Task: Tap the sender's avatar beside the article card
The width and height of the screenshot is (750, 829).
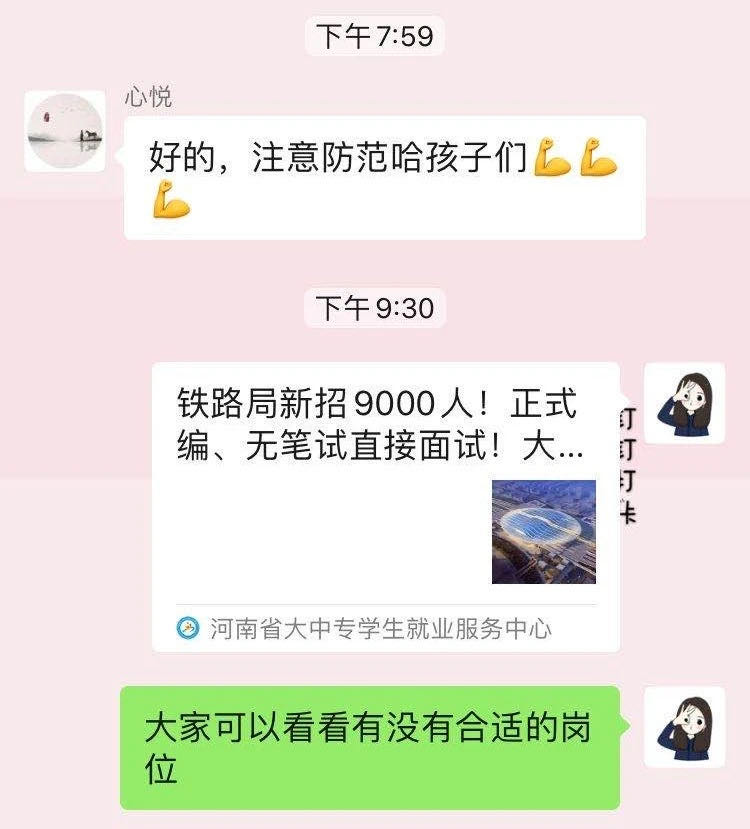Action: click(x=684, y=403)
